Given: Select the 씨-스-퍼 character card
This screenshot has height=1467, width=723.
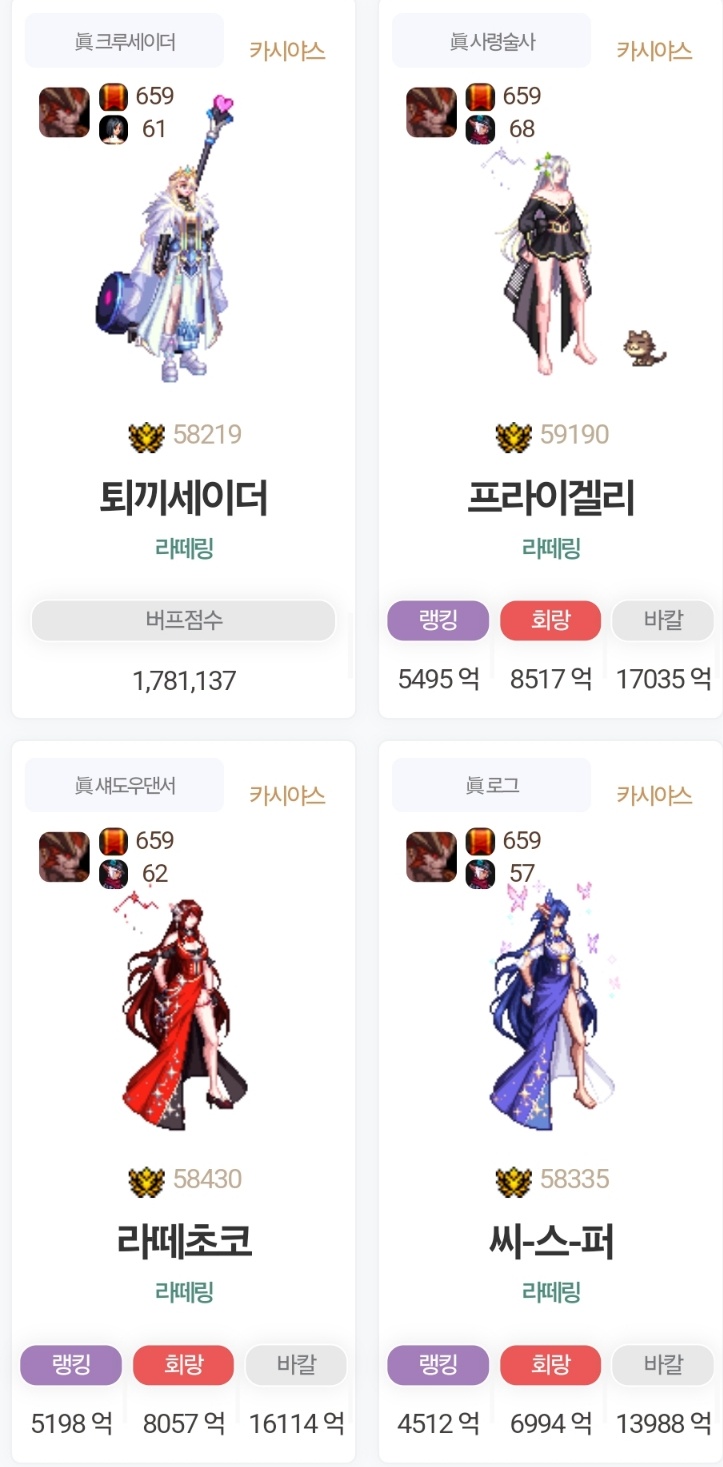Looking at the screenshot, I should (551, 1241).
